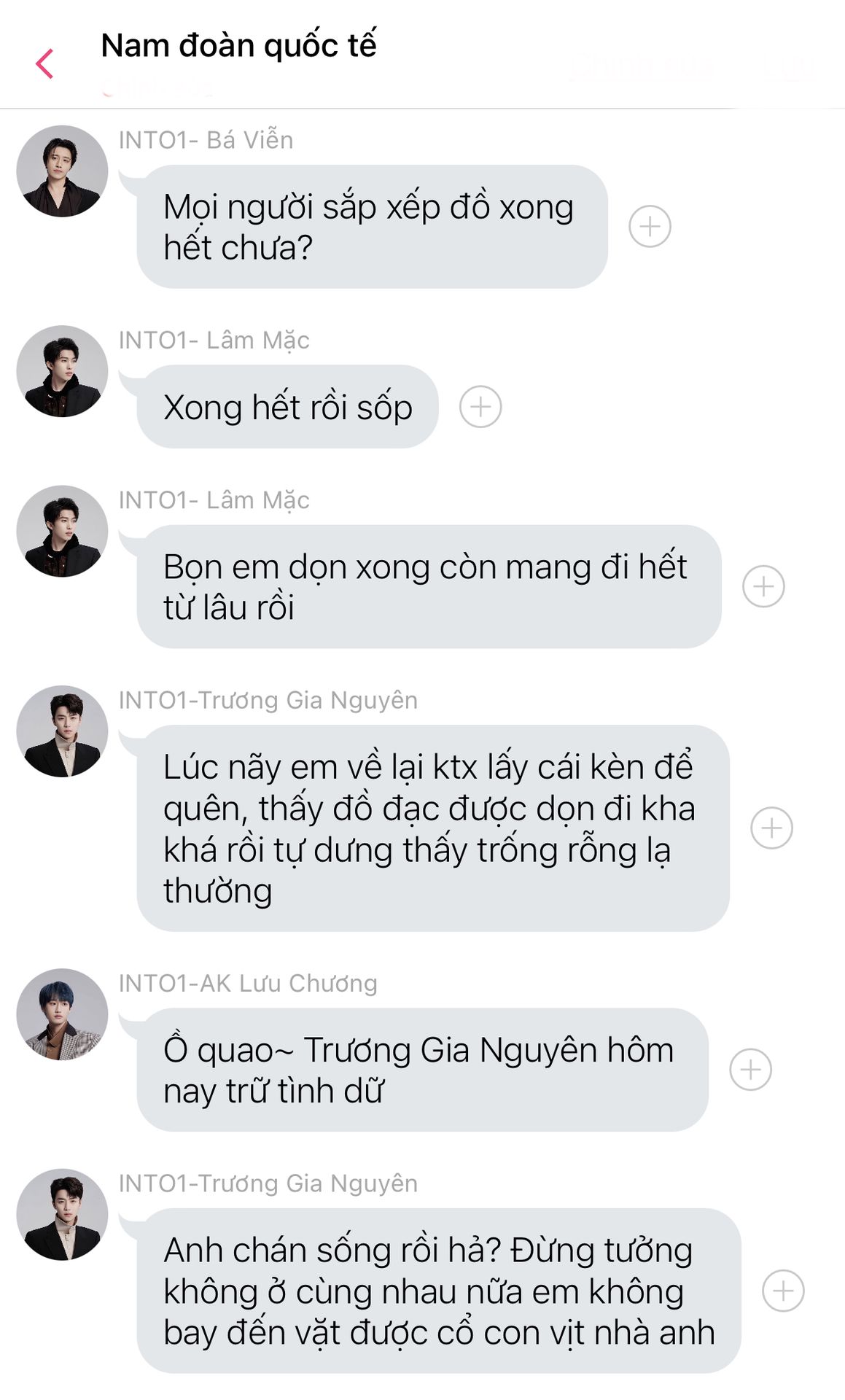
Task: Open avatar beside "Bọn em dọn xong" message
Action: pyautogui.click(x=63, y=532)
